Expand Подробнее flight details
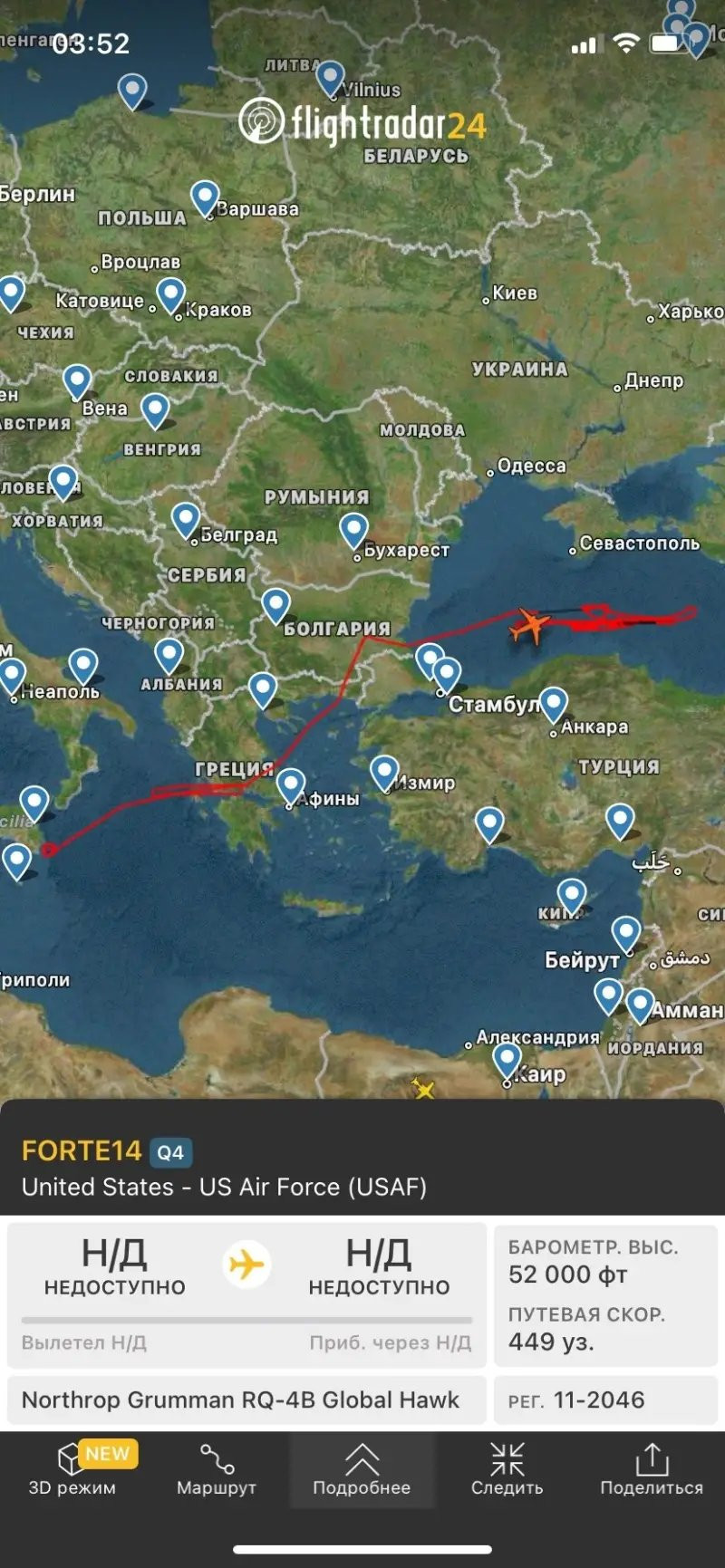Screen dimensions: 725x1568 [x=362, y=1469]
